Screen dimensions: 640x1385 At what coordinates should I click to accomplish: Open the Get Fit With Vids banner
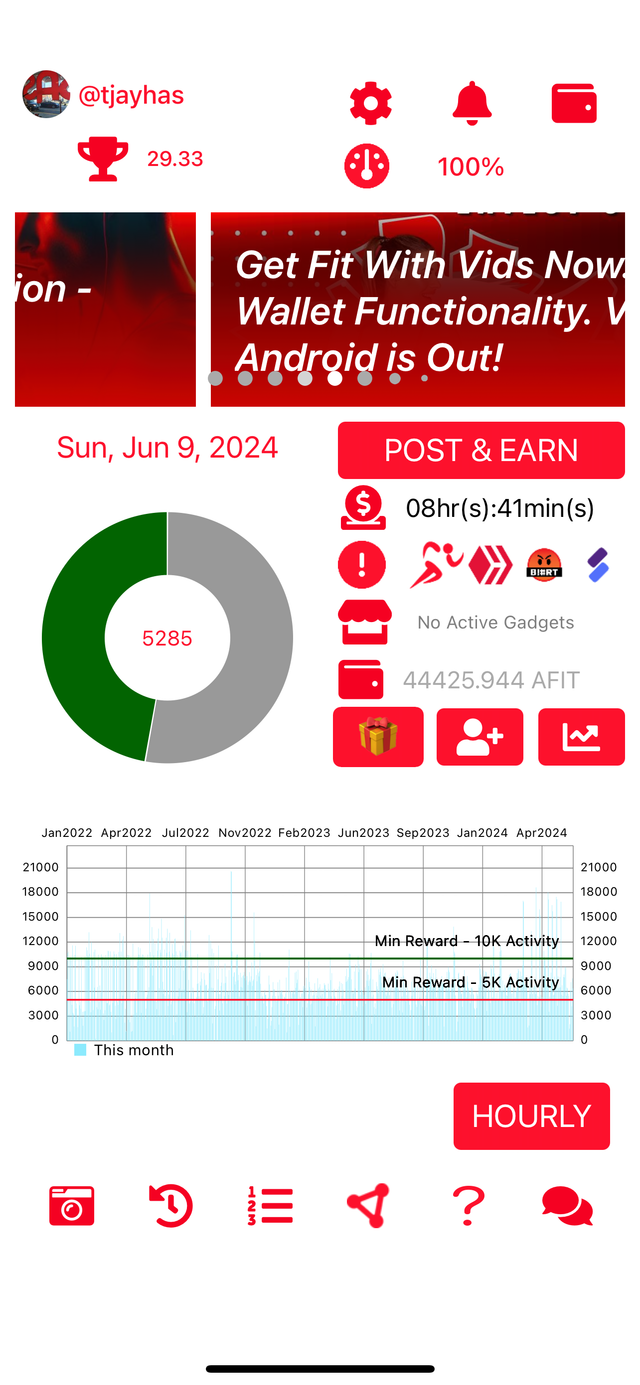click(x=418, y=310)
